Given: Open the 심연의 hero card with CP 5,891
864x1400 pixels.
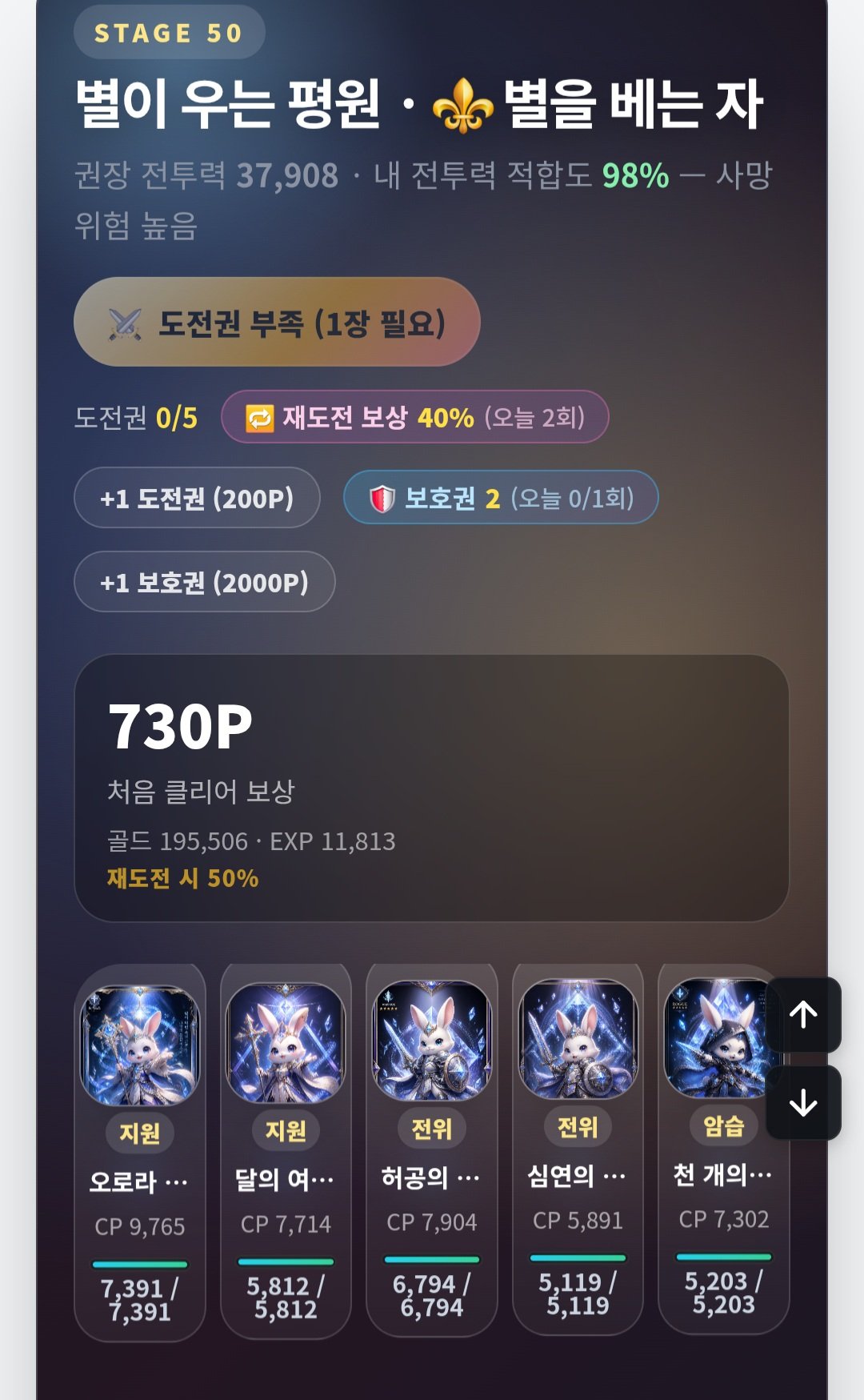Looking at the screenshot, I should click(578, 1149).
